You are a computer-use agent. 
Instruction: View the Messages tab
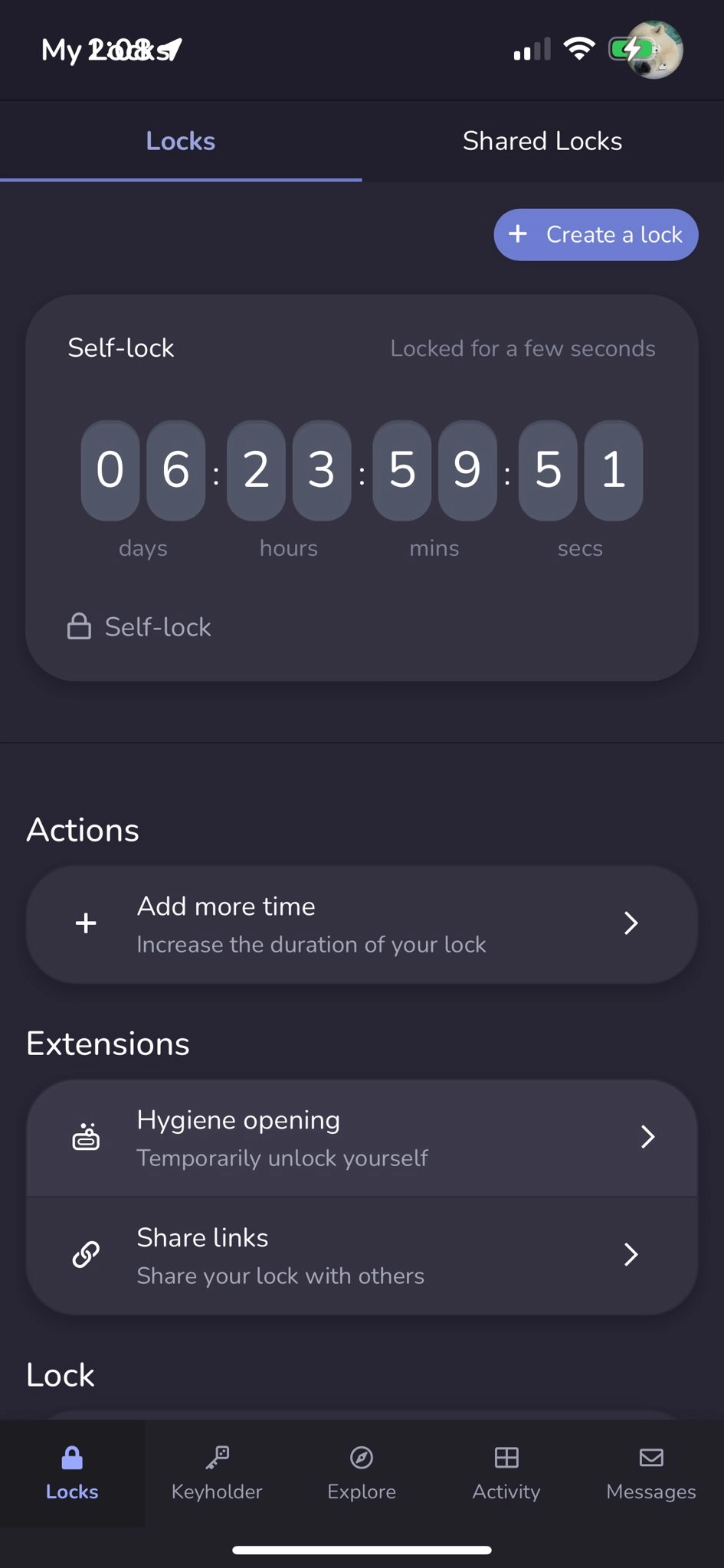(651, 1473)
